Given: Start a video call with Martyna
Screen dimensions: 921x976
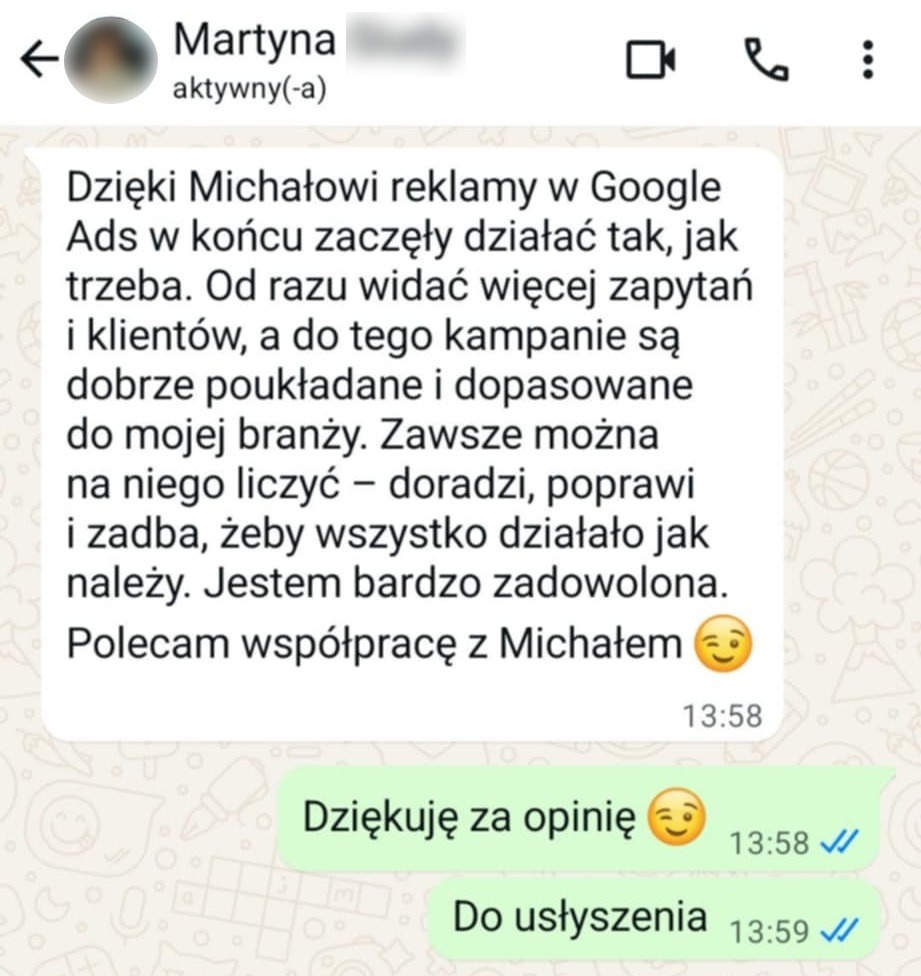Looking at the screenshot, I should pos(651,61).
